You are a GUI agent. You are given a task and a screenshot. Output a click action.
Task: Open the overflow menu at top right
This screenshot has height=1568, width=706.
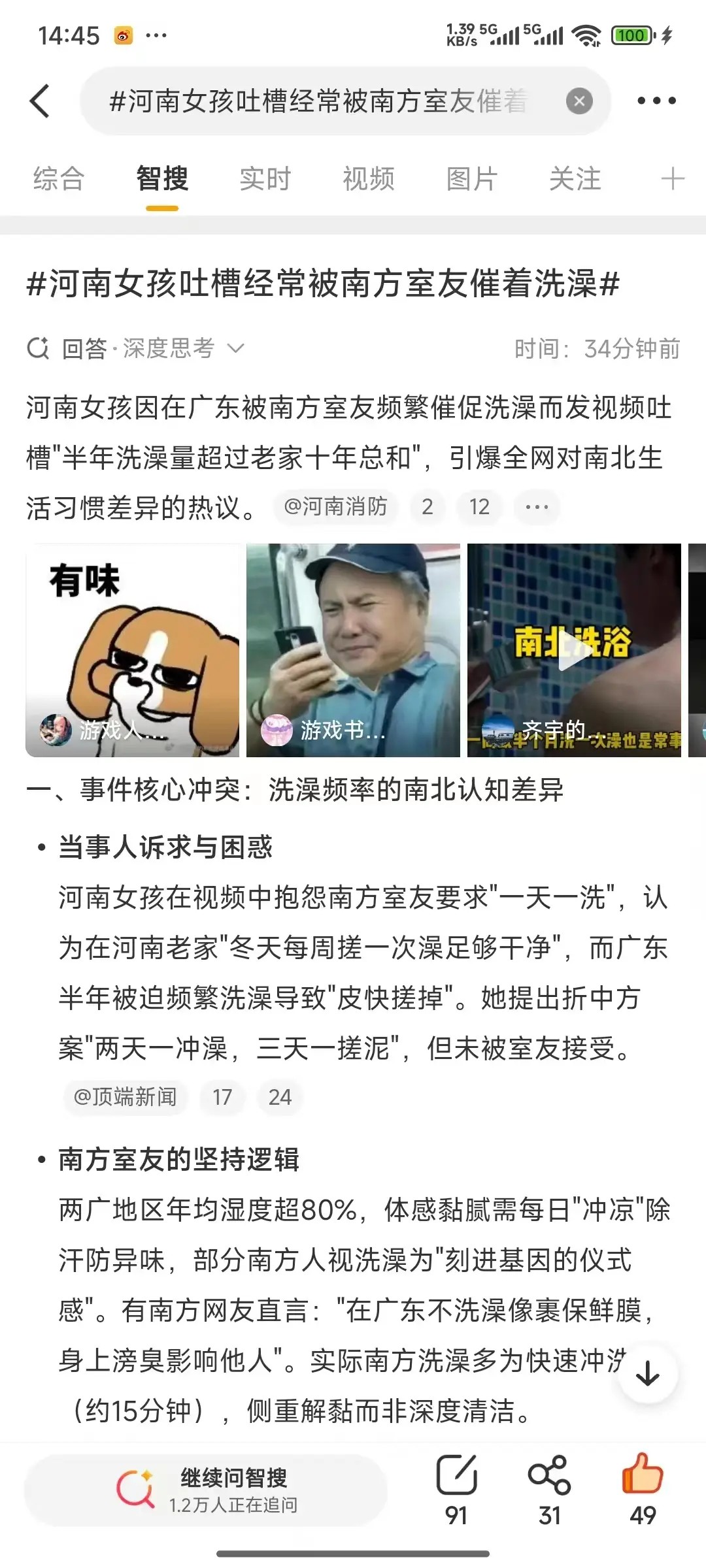[656, 101]
